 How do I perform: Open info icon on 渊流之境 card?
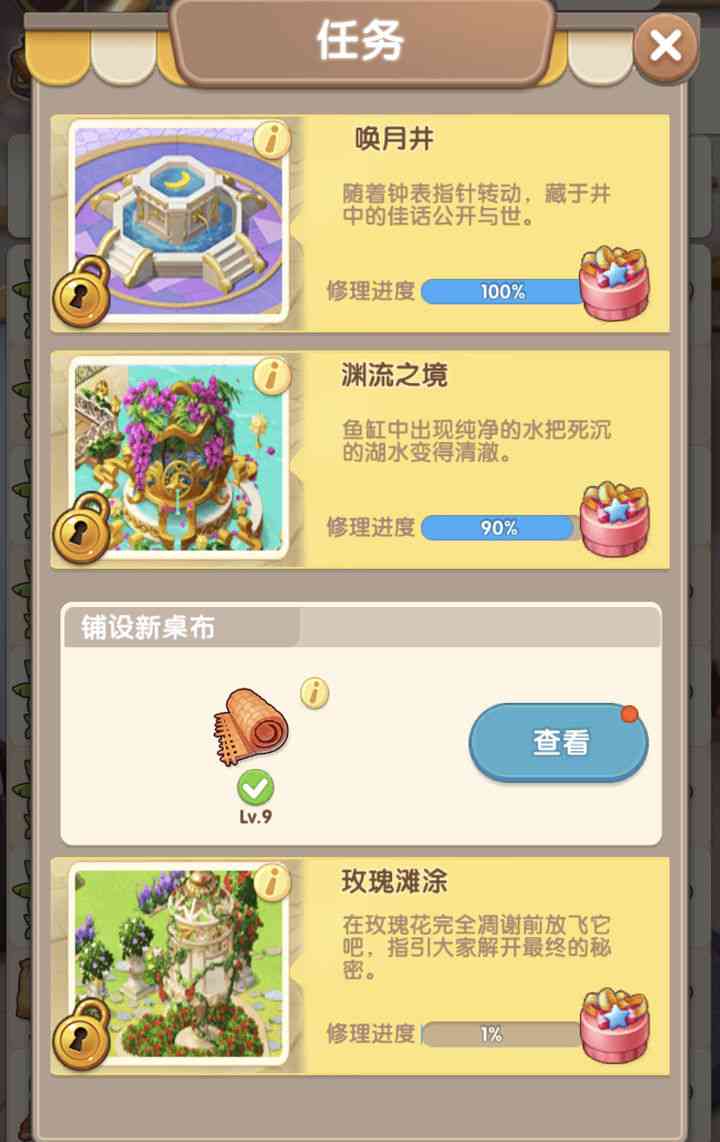271,376
